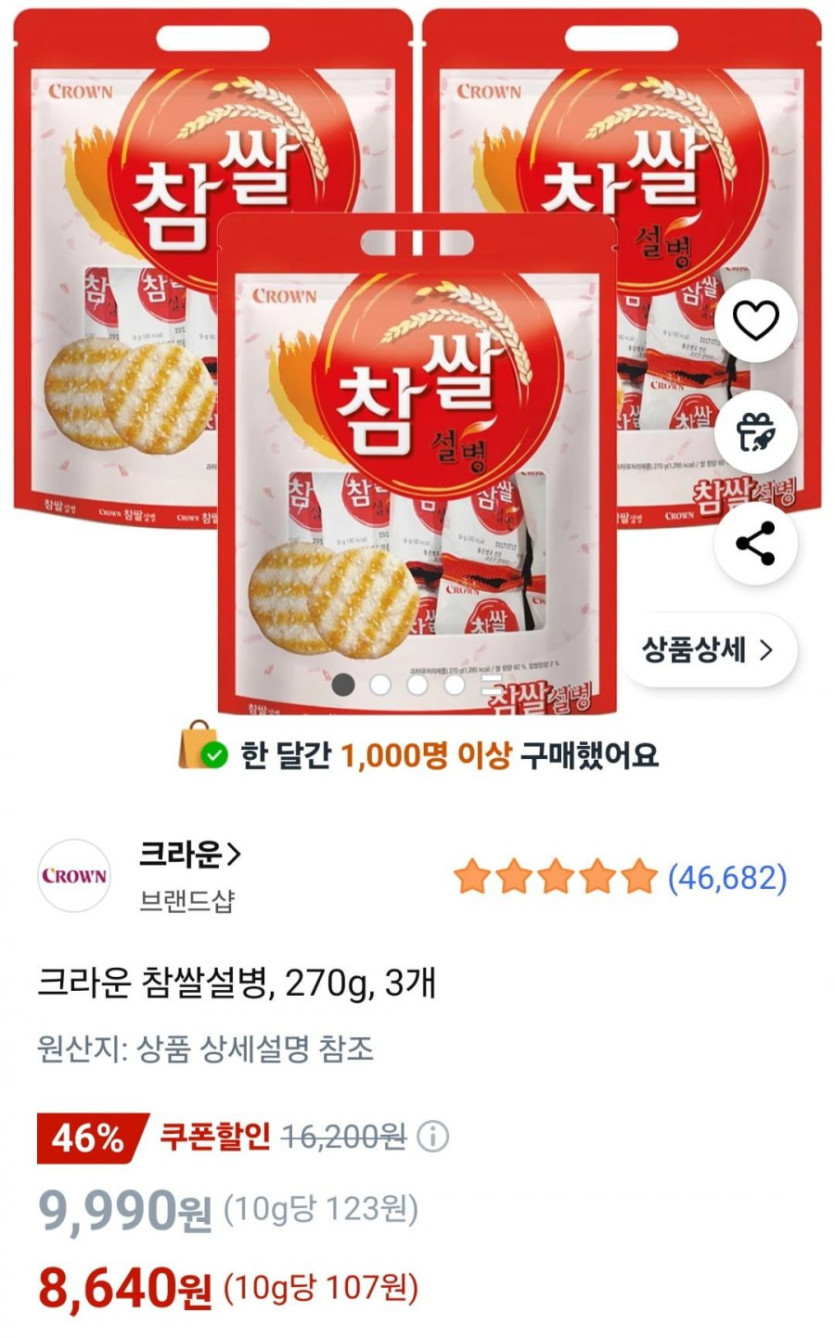Share this product
This screenshot has height=1338, width=835.
point(755,543)
